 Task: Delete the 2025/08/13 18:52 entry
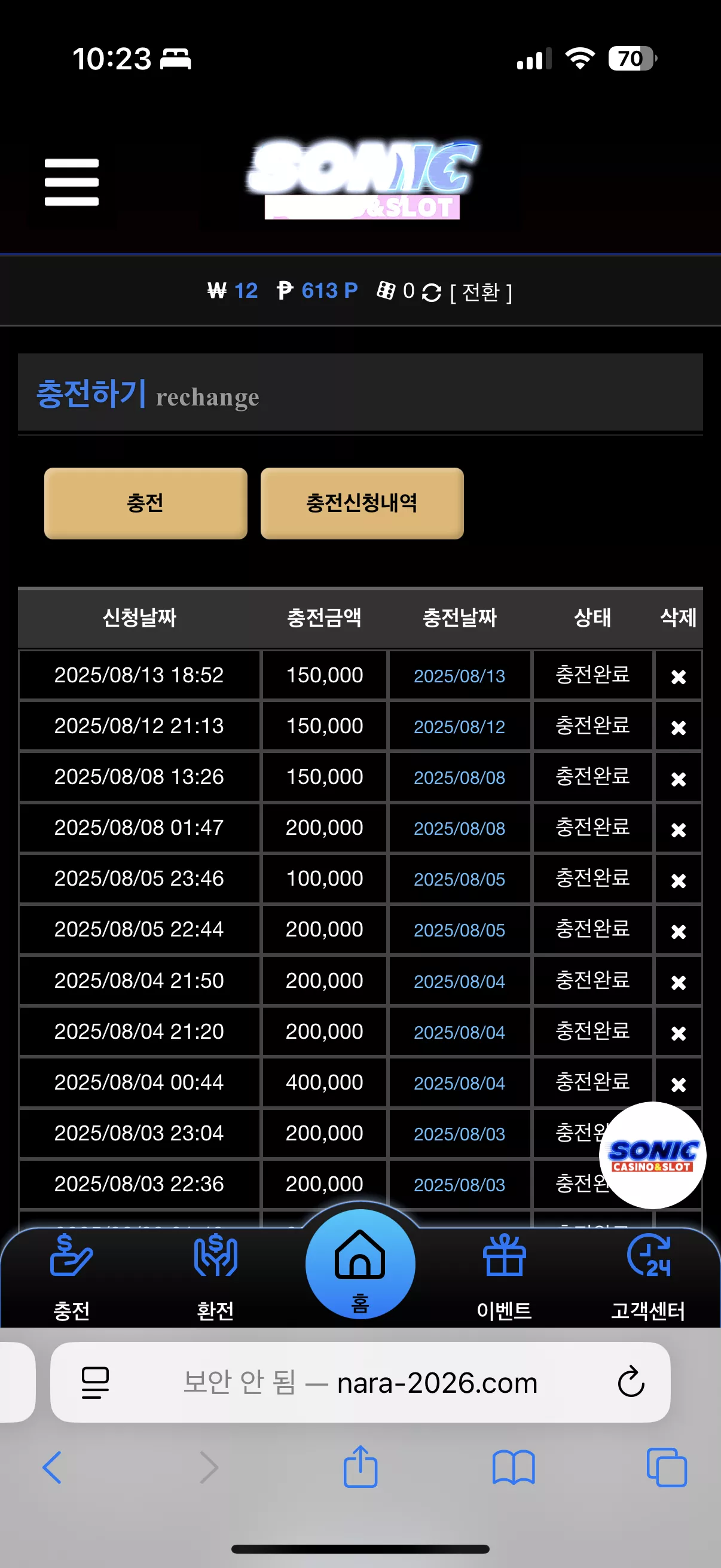[679, 676]
